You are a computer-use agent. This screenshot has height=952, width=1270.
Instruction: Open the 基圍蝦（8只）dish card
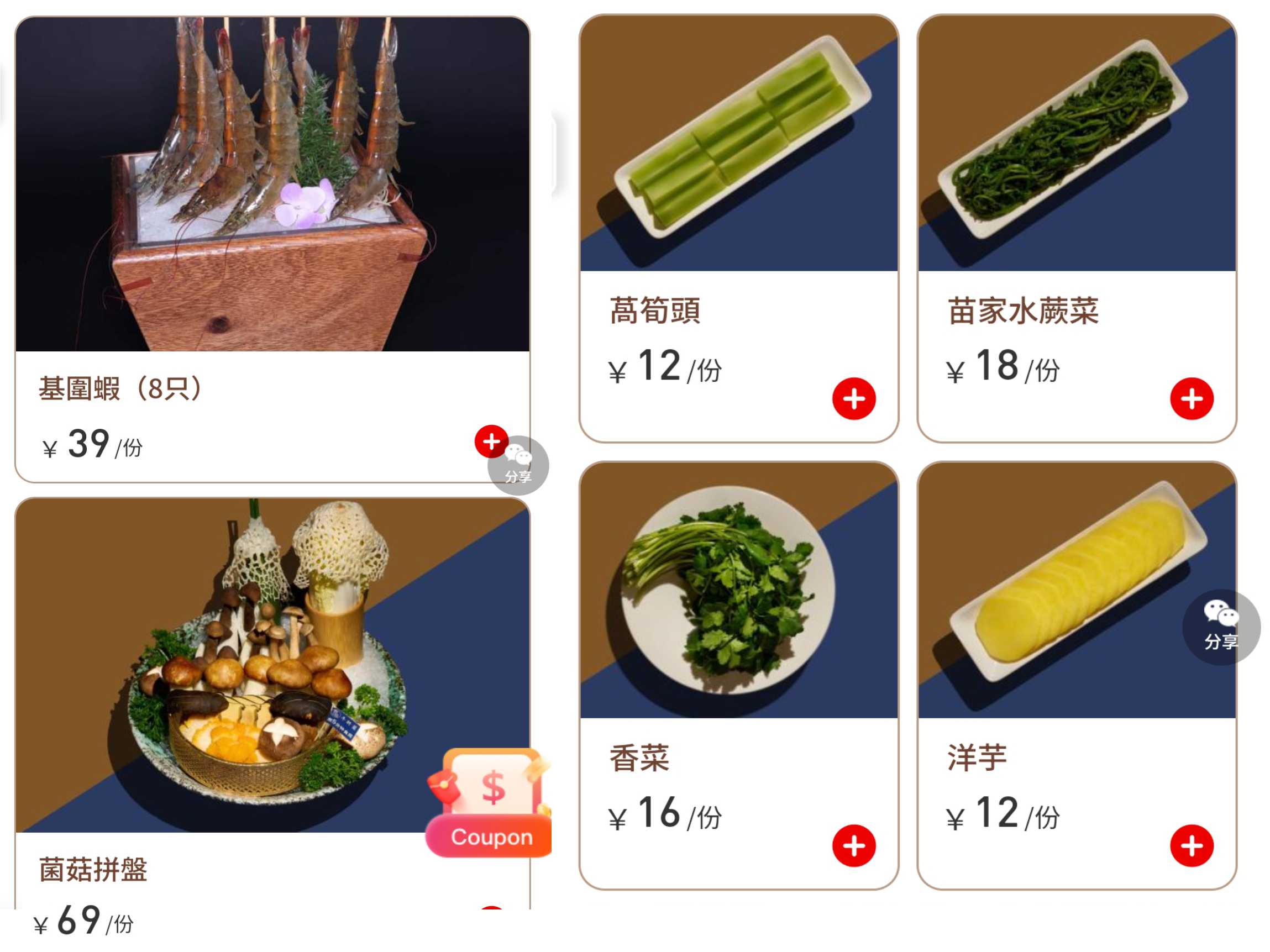pyautogui.click(x=272, y=183)
